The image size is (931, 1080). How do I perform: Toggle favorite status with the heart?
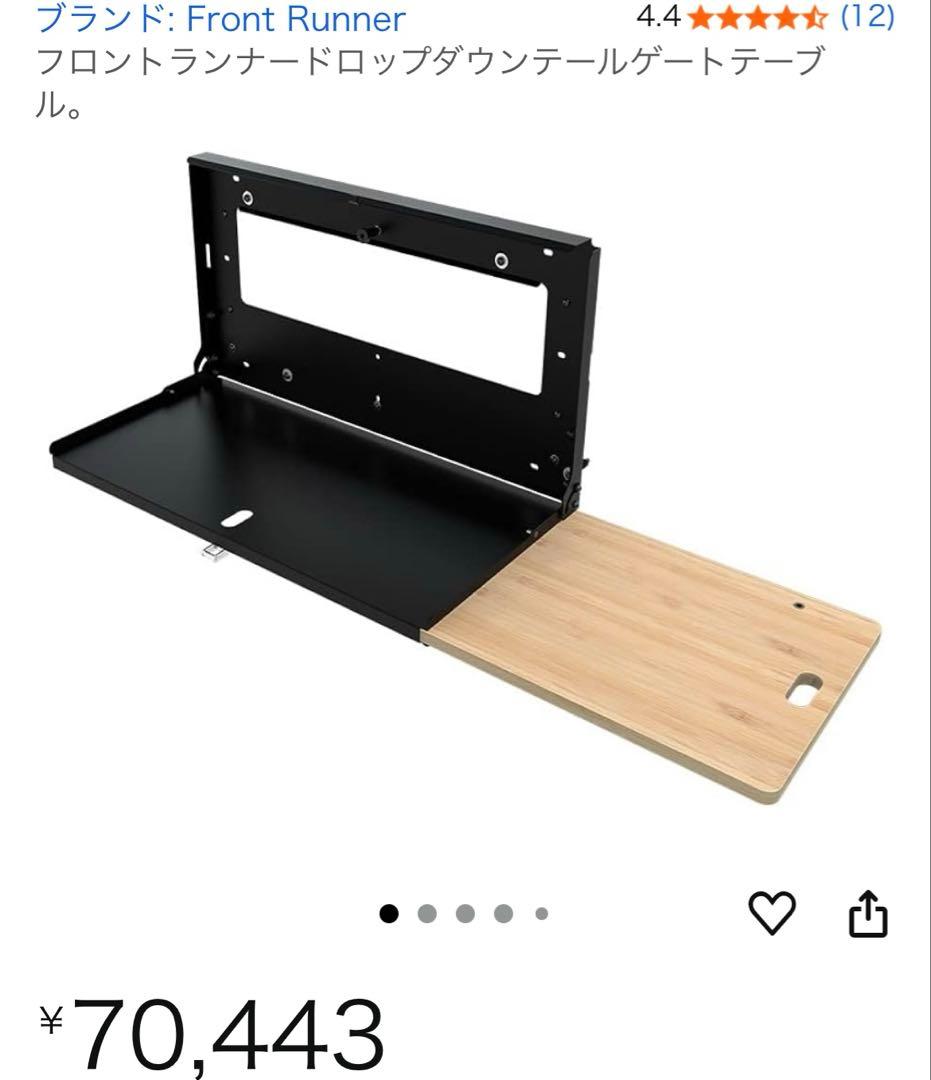pos(774,911)
